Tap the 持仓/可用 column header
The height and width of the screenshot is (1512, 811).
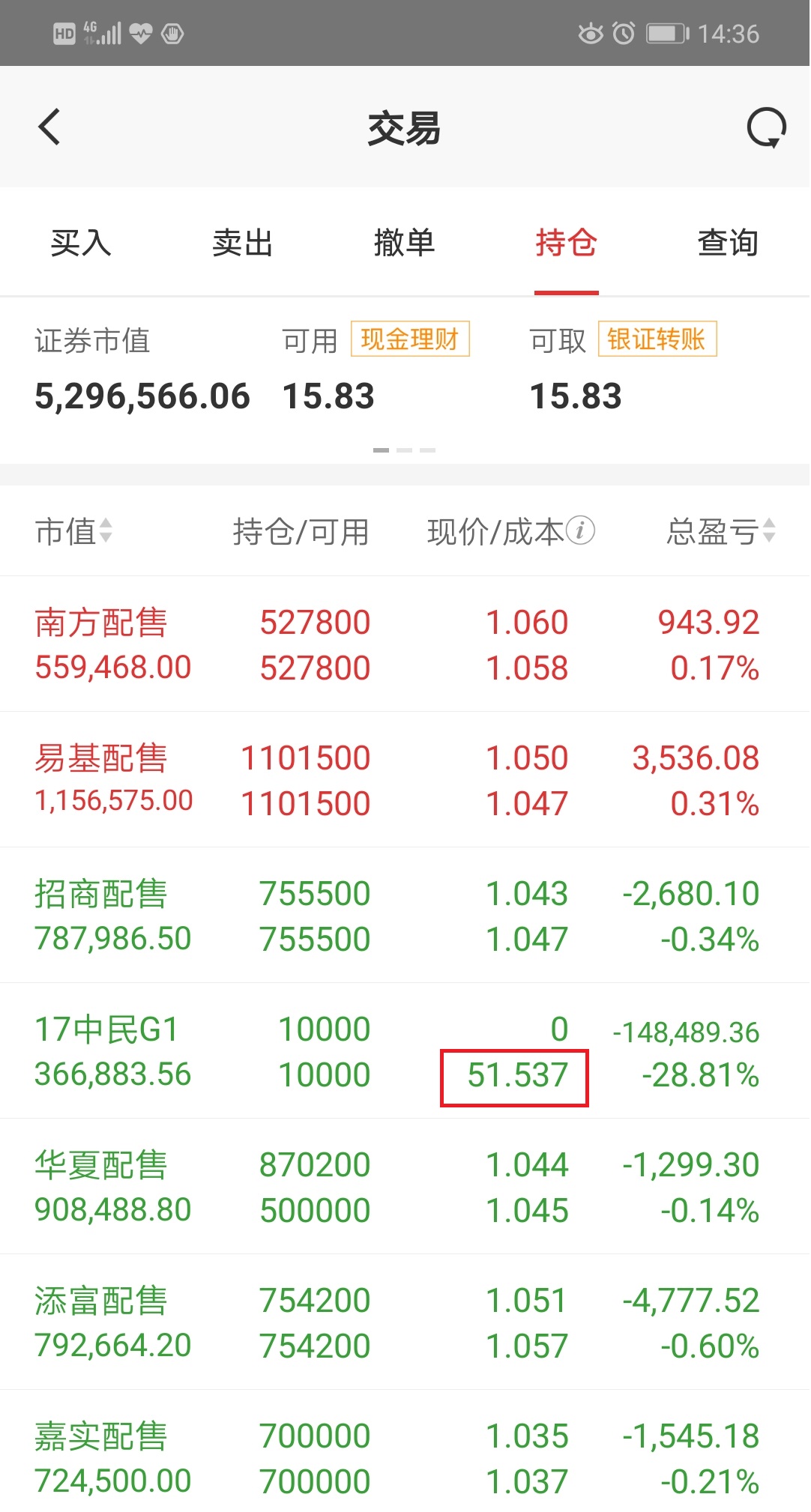pyautogui.click(x=300, y=532)
